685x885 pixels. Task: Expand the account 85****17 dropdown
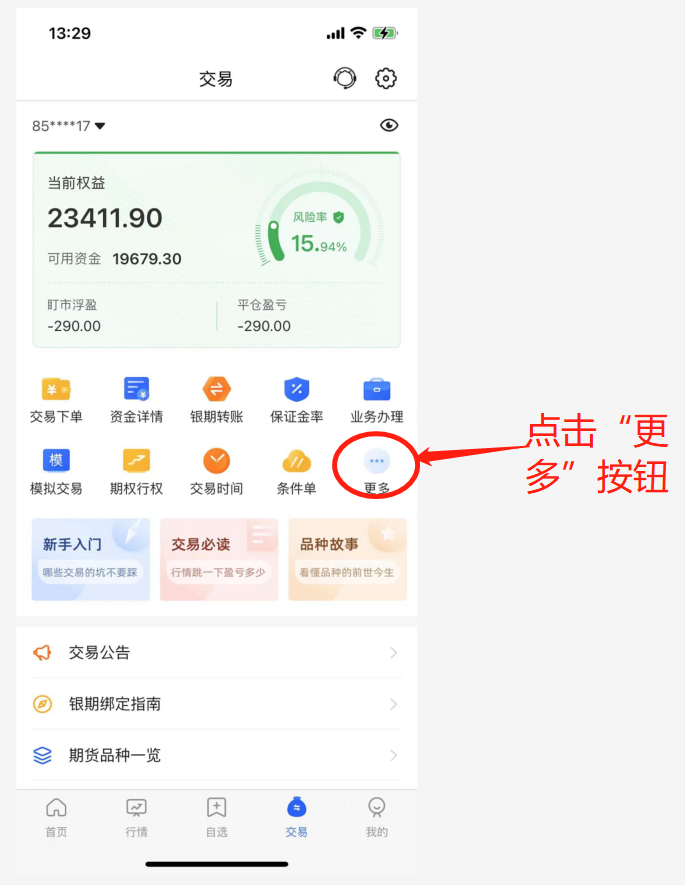click(70, 126)
